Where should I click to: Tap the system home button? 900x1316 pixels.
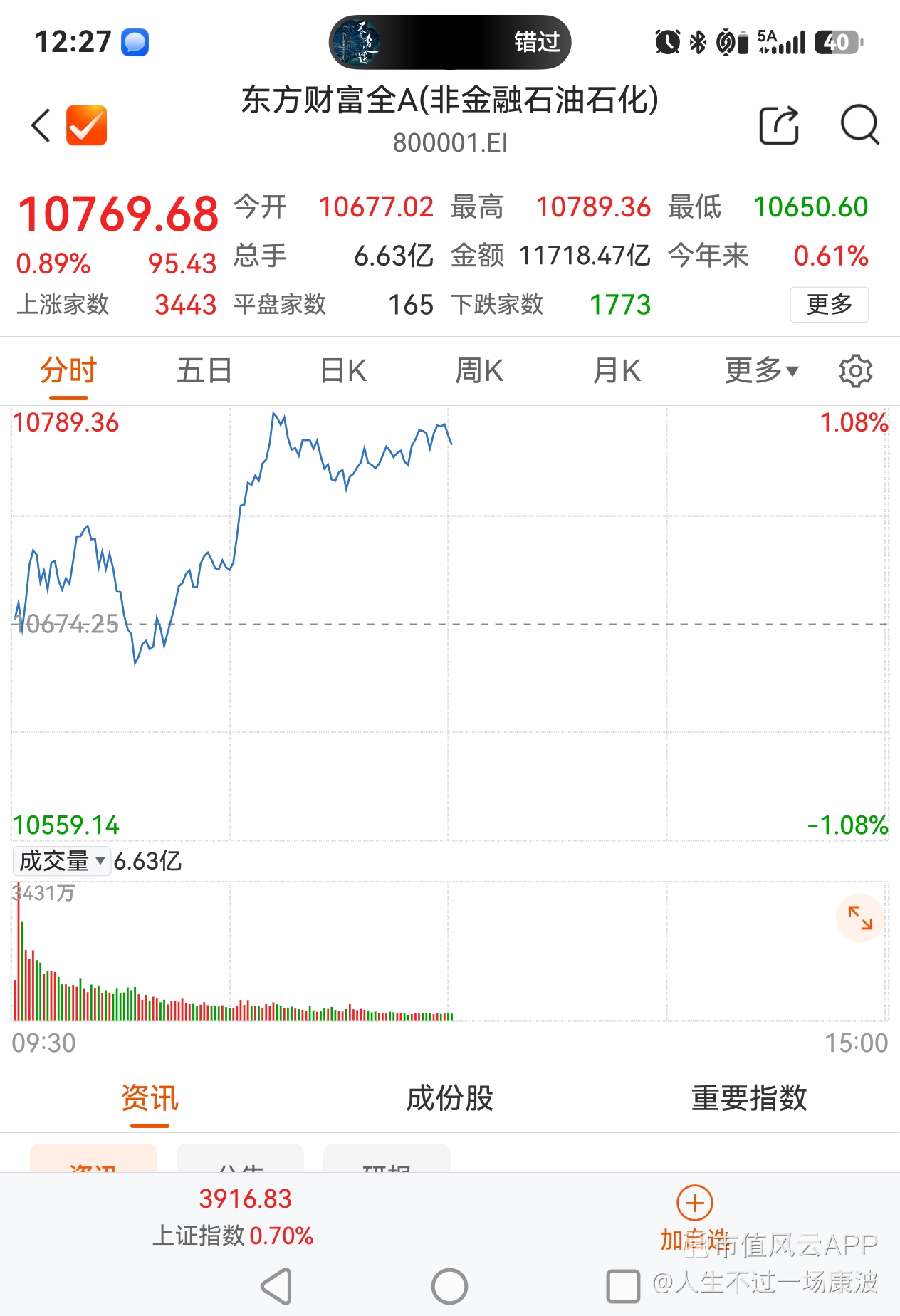(x=449, y=1287)
